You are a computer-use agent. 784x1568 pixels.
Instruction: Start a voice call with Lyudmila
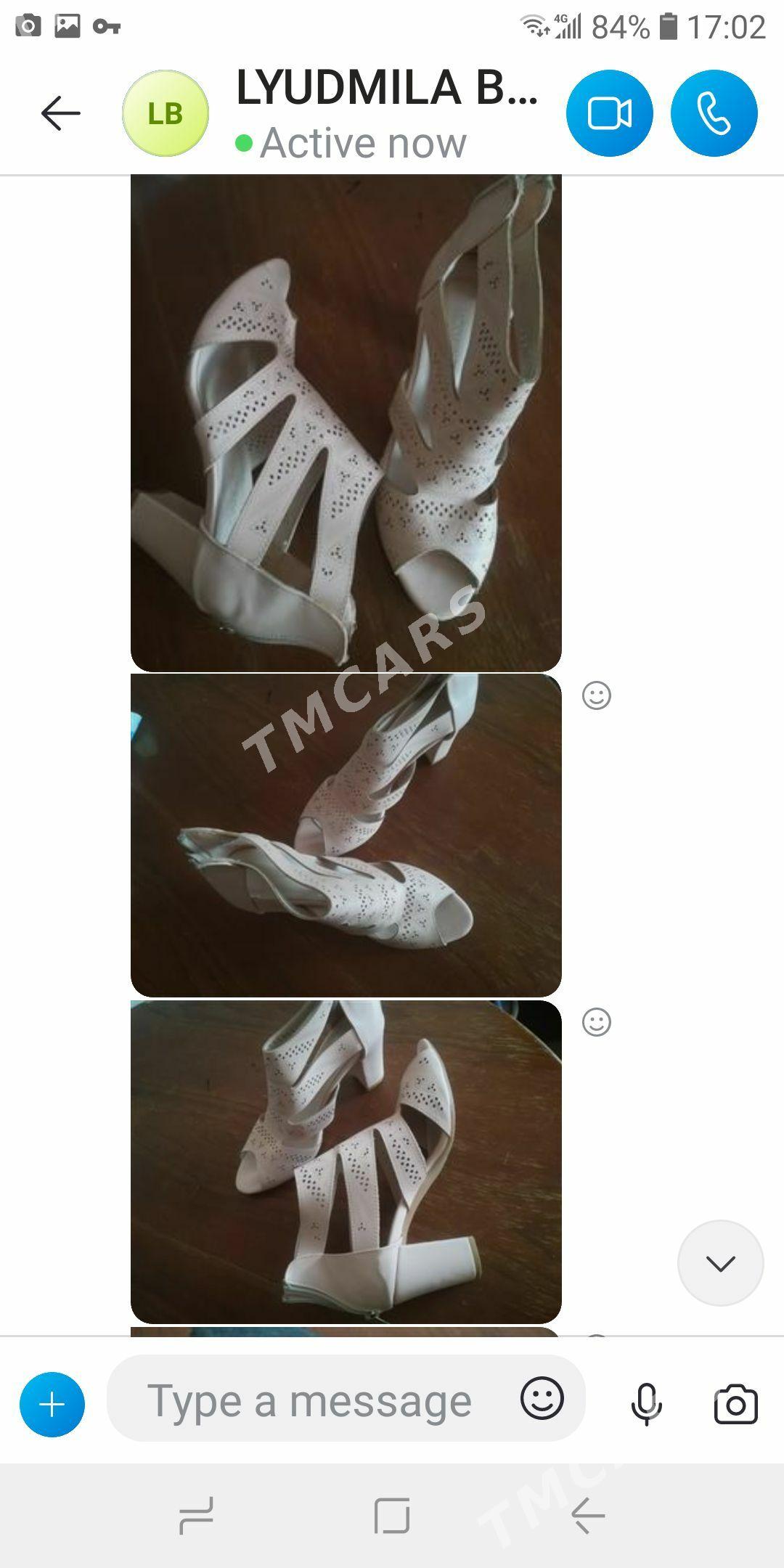(714, 113)
